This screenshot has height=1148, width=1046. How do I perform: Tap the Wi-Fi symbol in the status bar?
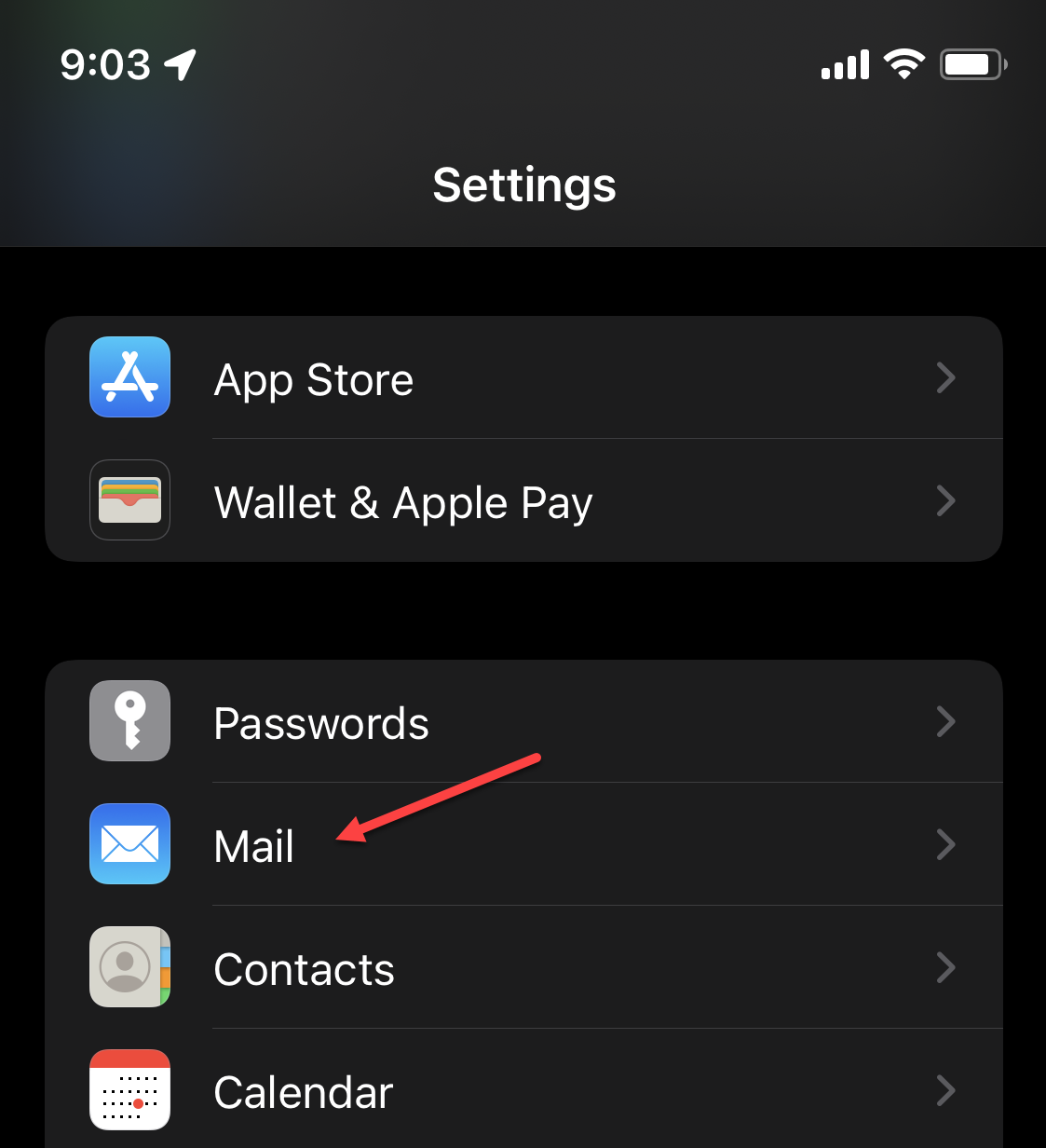pyautogui.click(x=904, y=63)
